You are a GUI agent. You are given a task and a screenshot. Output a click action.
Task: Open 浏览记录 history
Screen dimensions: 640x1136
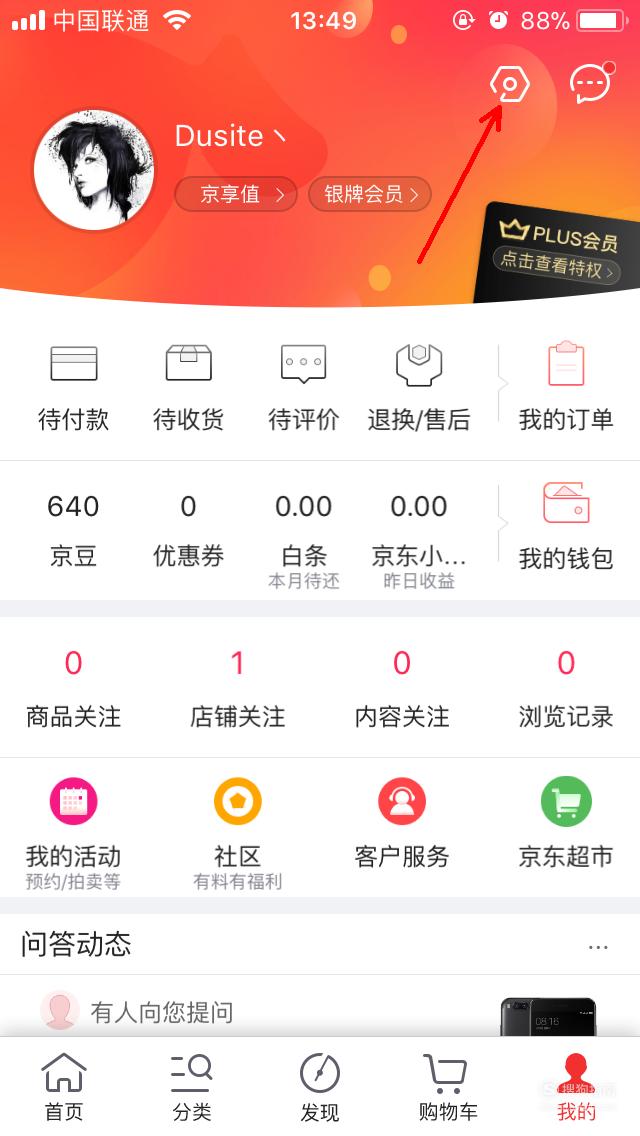(566, 688)
